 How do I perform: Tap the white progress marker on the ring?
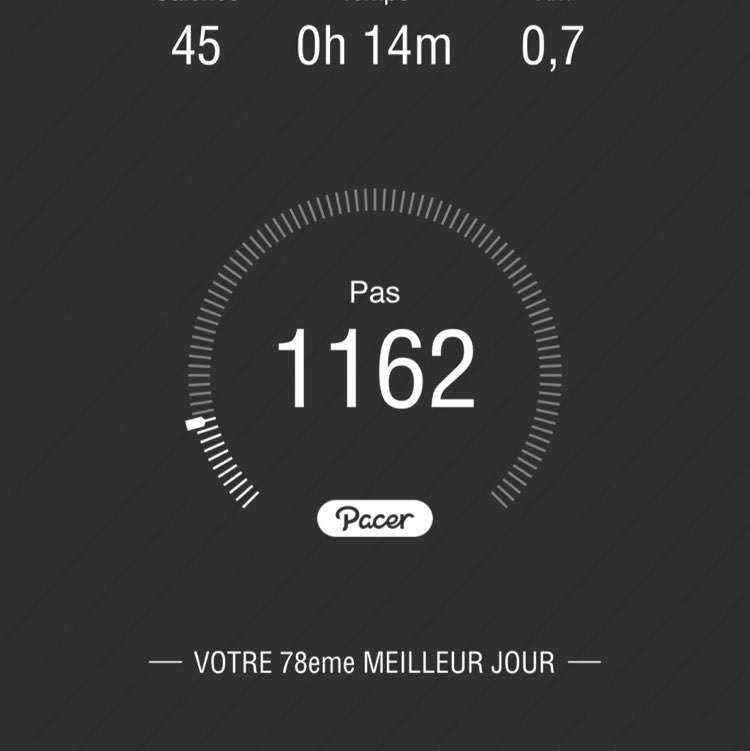coord(194,425)
